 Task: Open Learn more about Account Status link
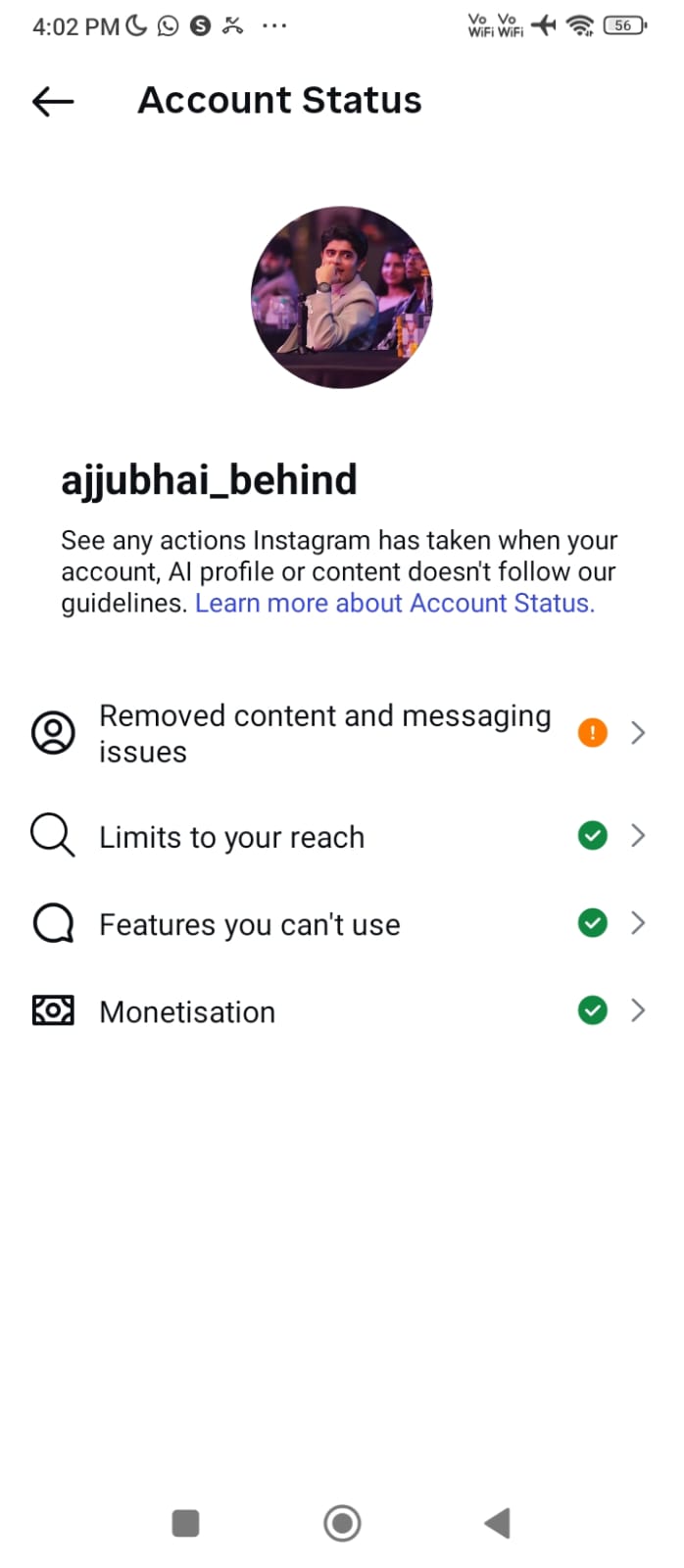point(394,603)
